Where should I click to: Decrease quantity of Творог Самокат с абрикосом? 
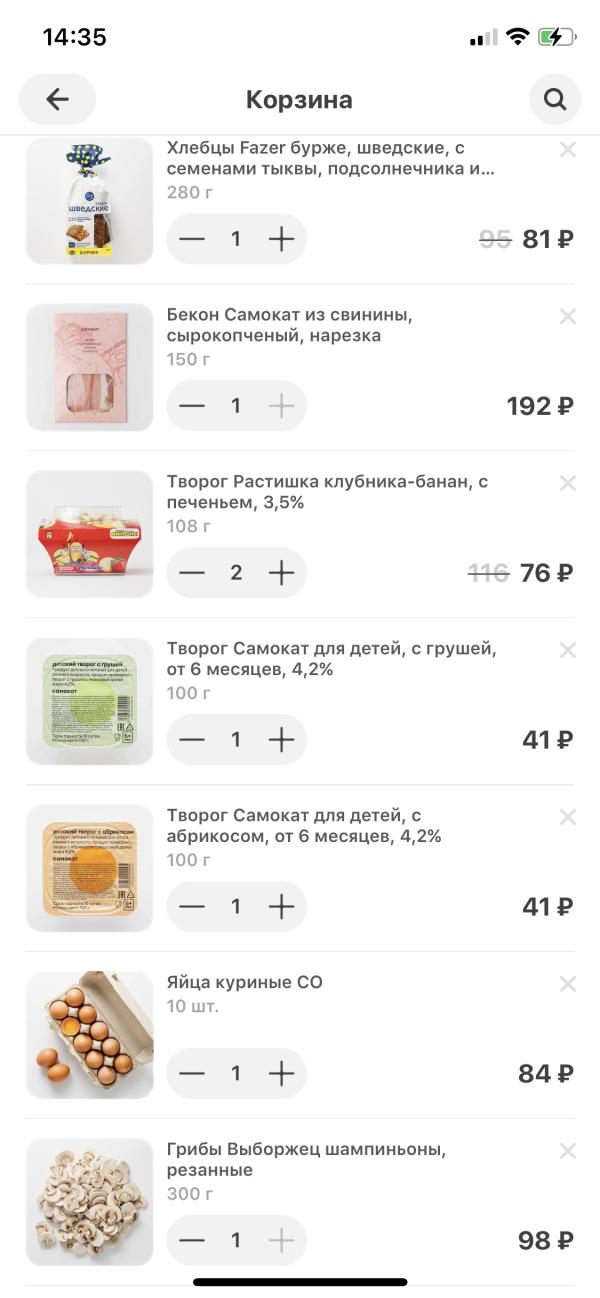(x=191, y=907)
